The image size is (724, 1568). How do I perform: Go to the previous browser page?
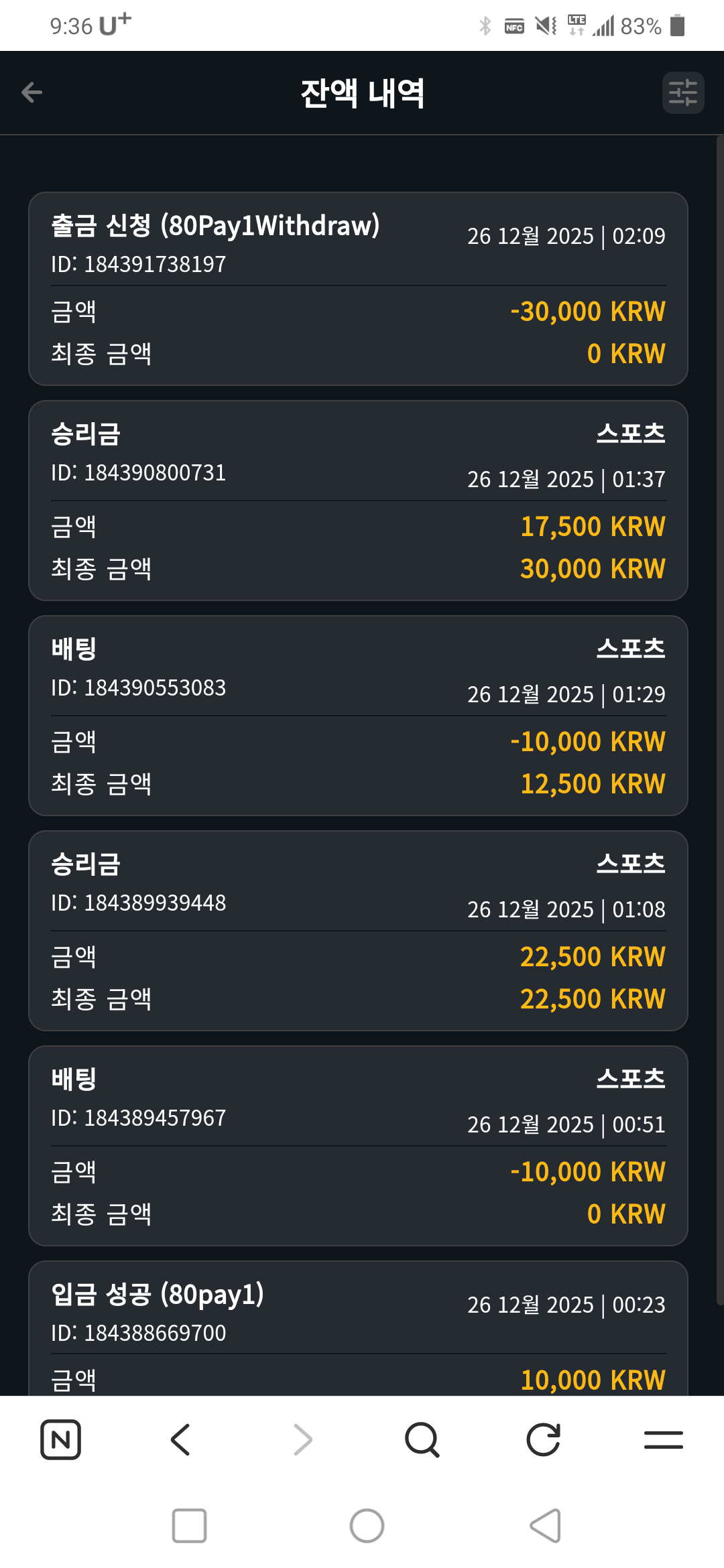(181, 1439)
